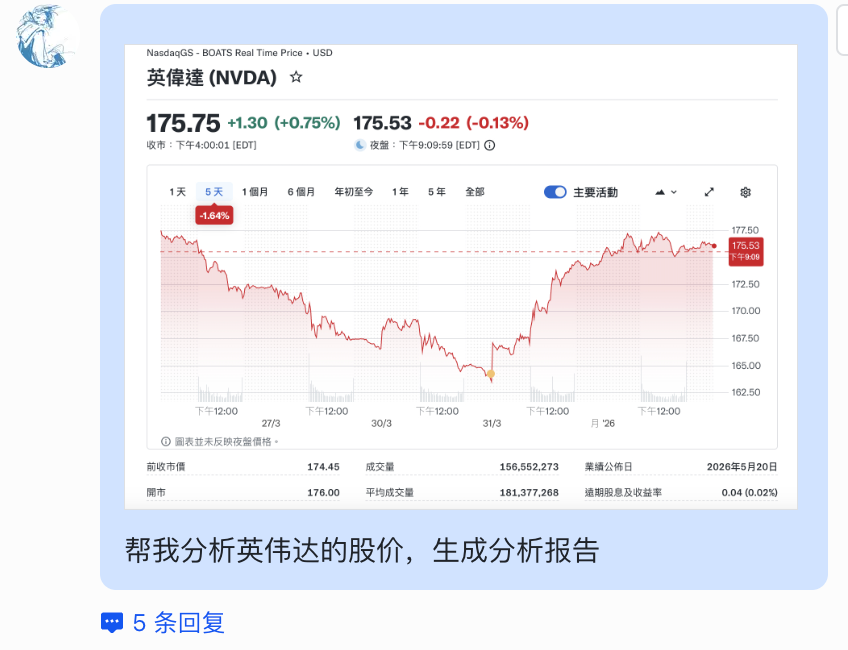Screen dimensions: 848x650
Task: View the 5 条回复 thread replies
Action: pyautogui.click(x=163, y=623)
